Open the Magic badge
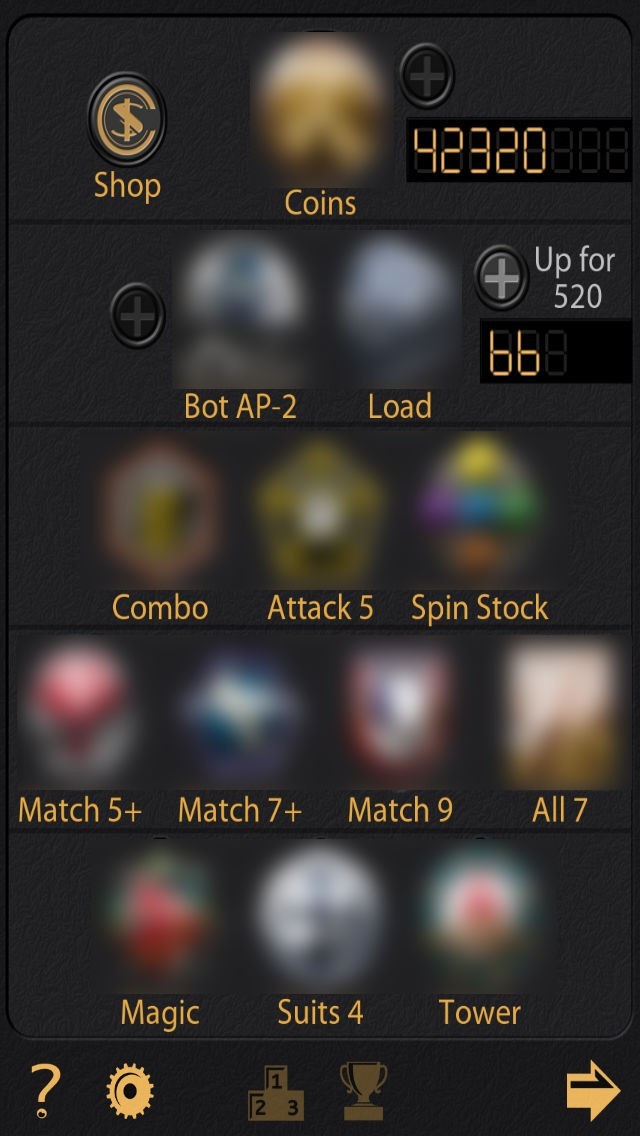The height and width of the screenshot is (1136, 640). (160, 916)
